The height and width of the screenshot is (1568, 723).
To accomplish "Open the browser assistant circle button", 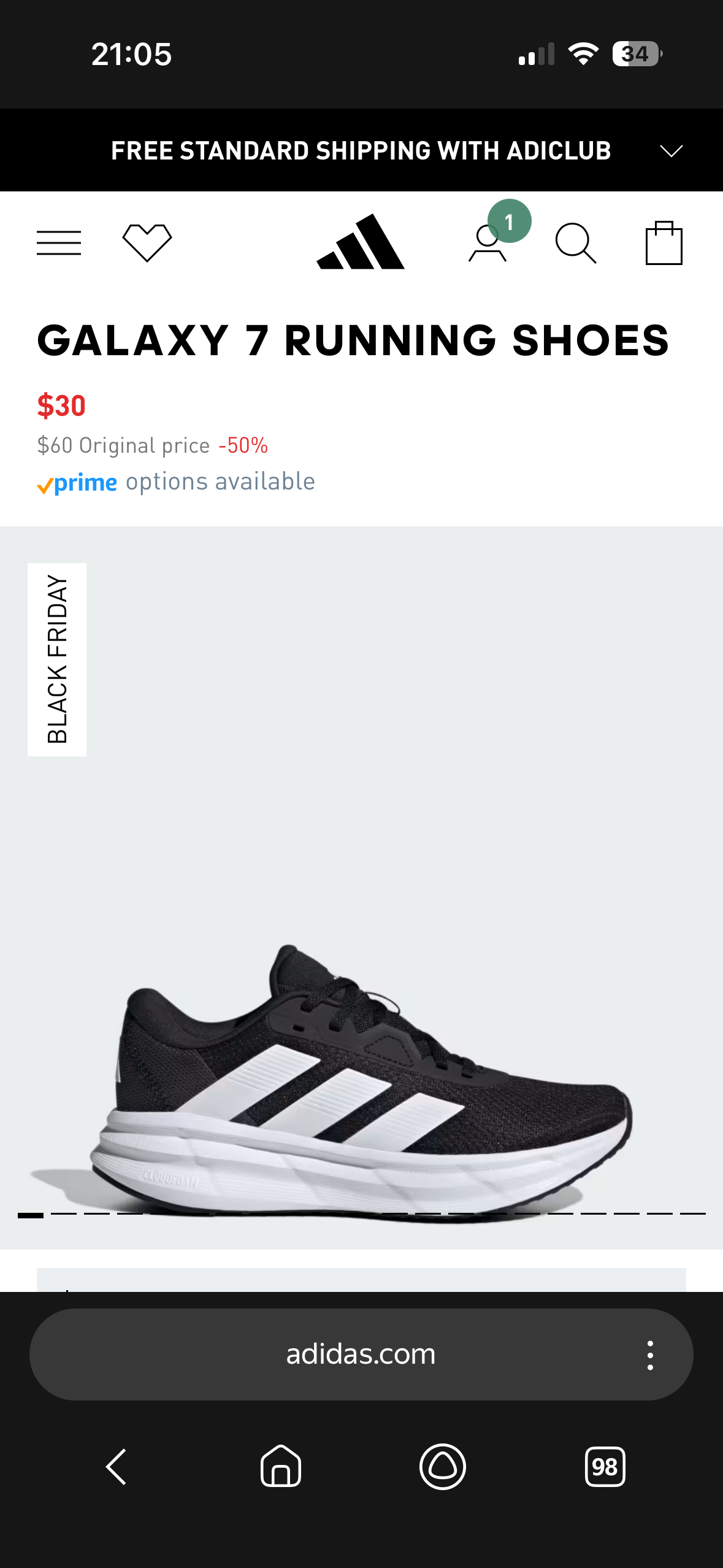I will 442,1467.
